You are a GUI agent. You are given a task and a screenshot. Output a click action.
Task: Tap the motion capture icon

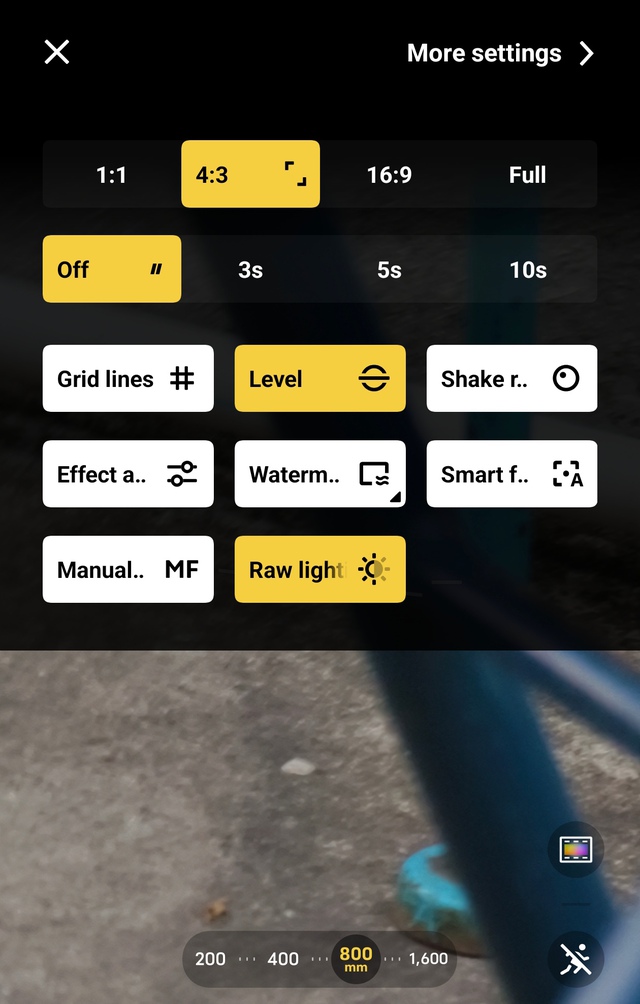coord(575,959)
